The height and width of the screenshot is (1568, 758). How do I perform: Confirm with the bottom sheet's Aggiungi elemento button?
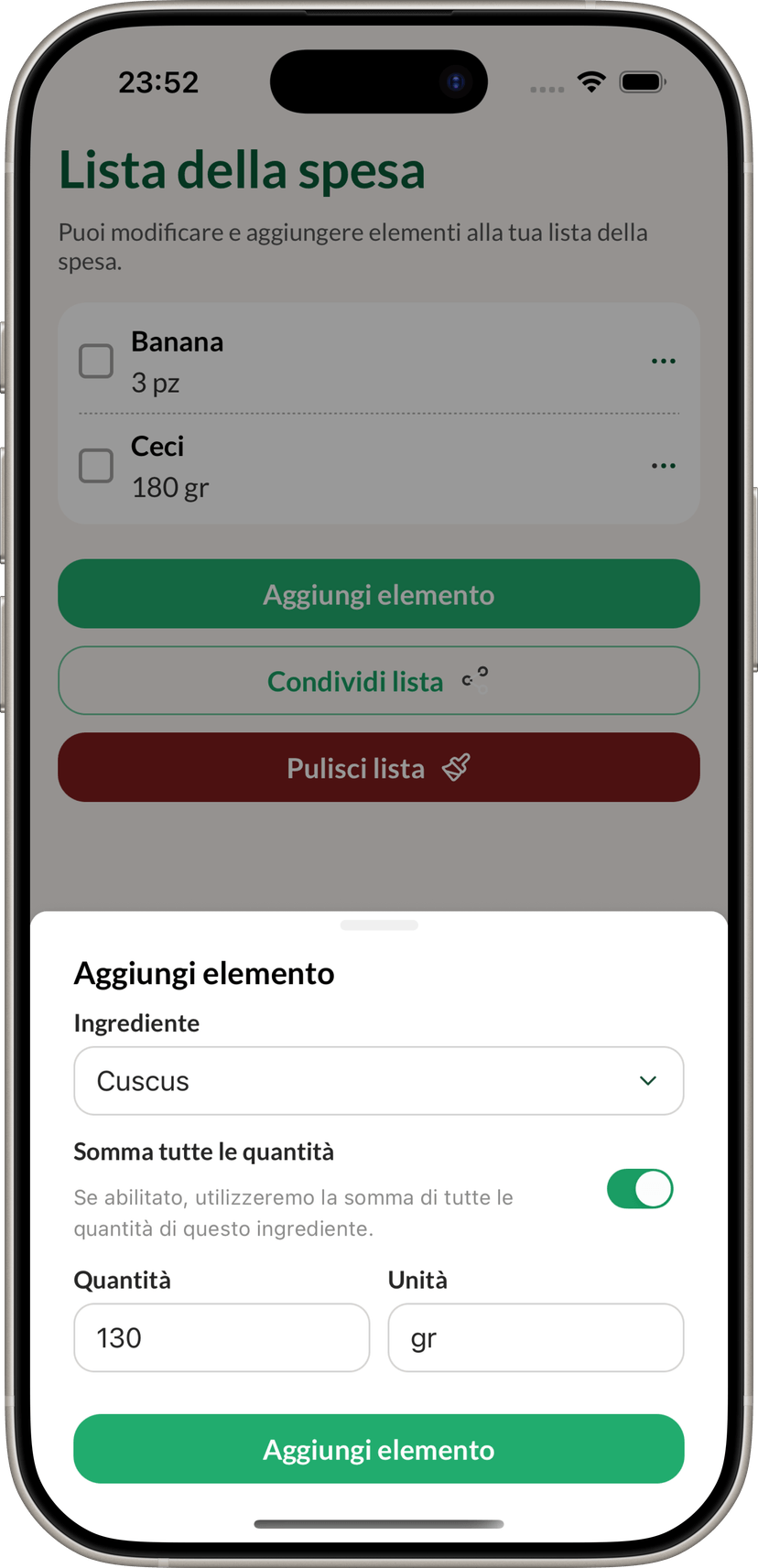[378, 1449]
